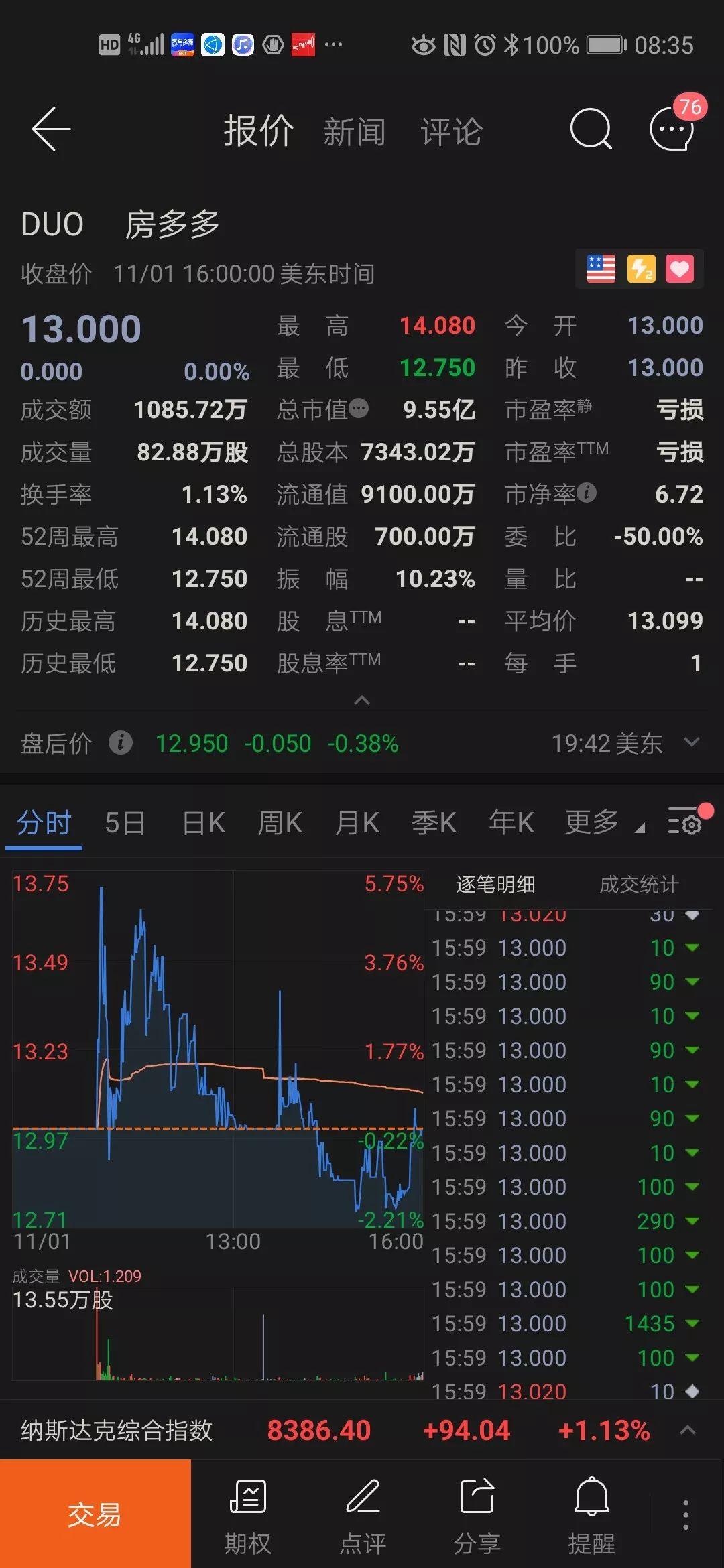
Task: Switch to the 评论 tab
Action: 451,131
